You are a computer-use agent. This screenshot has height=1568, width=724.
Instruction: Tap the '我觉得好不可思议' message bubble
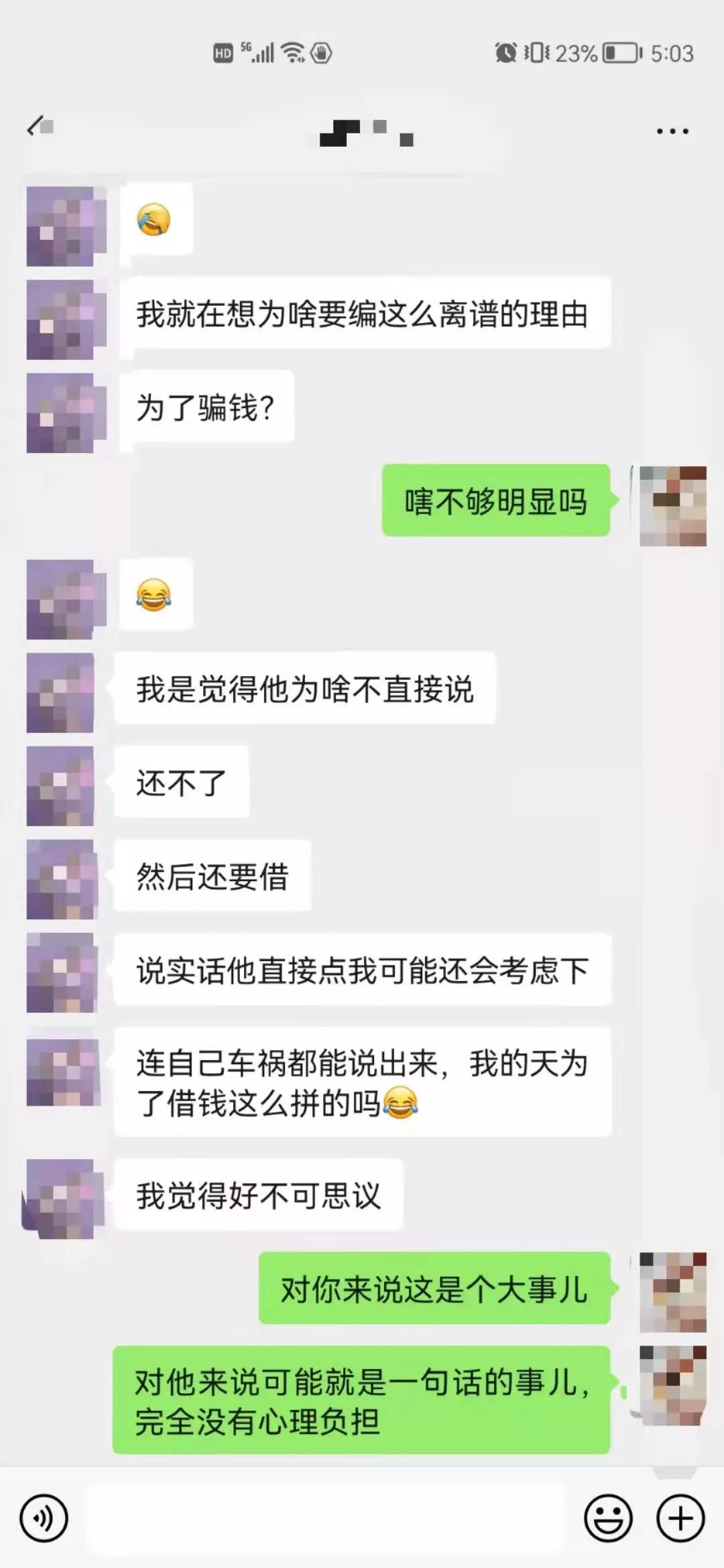coord(258,1194)
